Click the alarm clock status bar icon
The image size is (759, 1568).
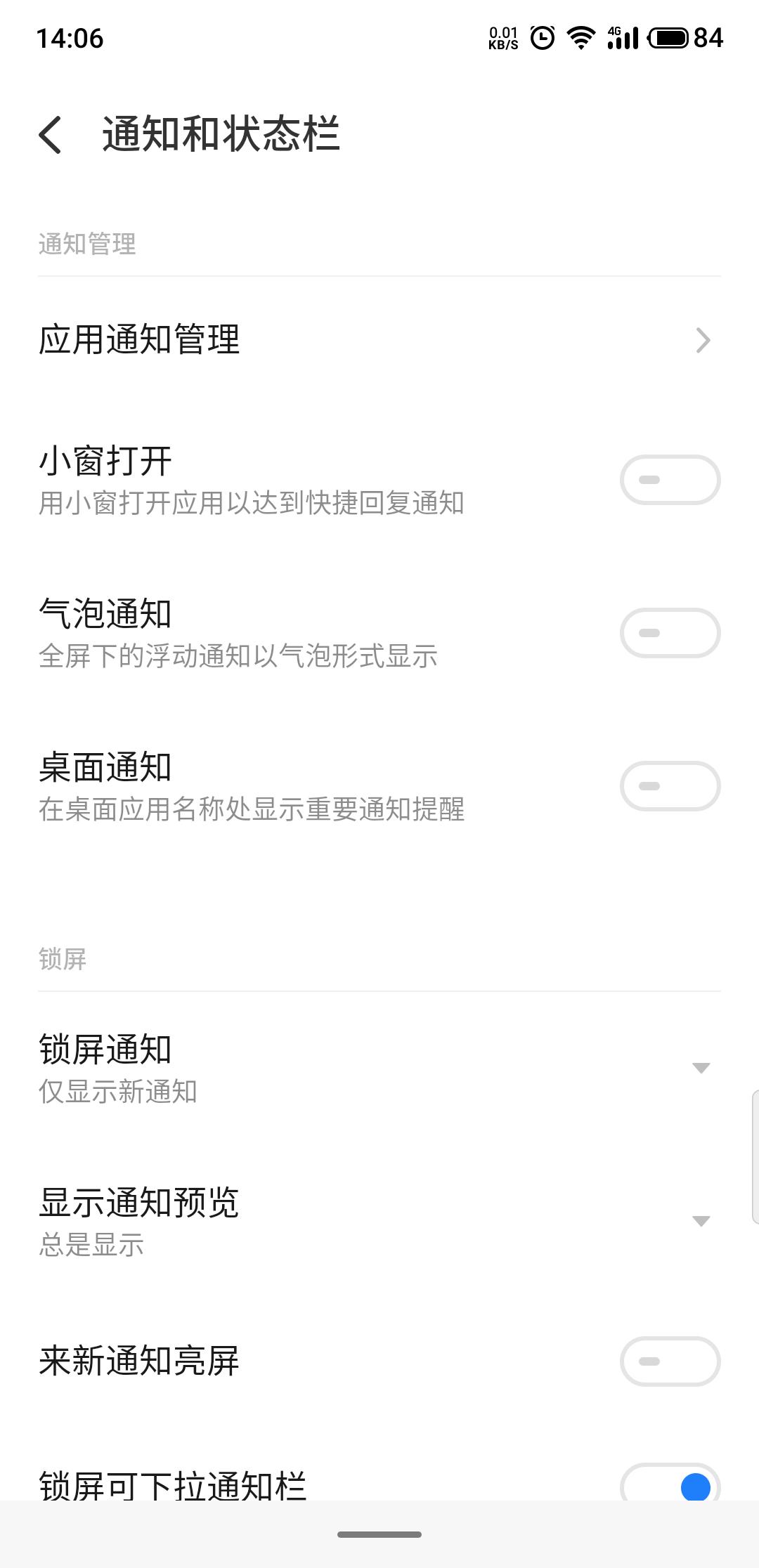(x=542, y=37)
